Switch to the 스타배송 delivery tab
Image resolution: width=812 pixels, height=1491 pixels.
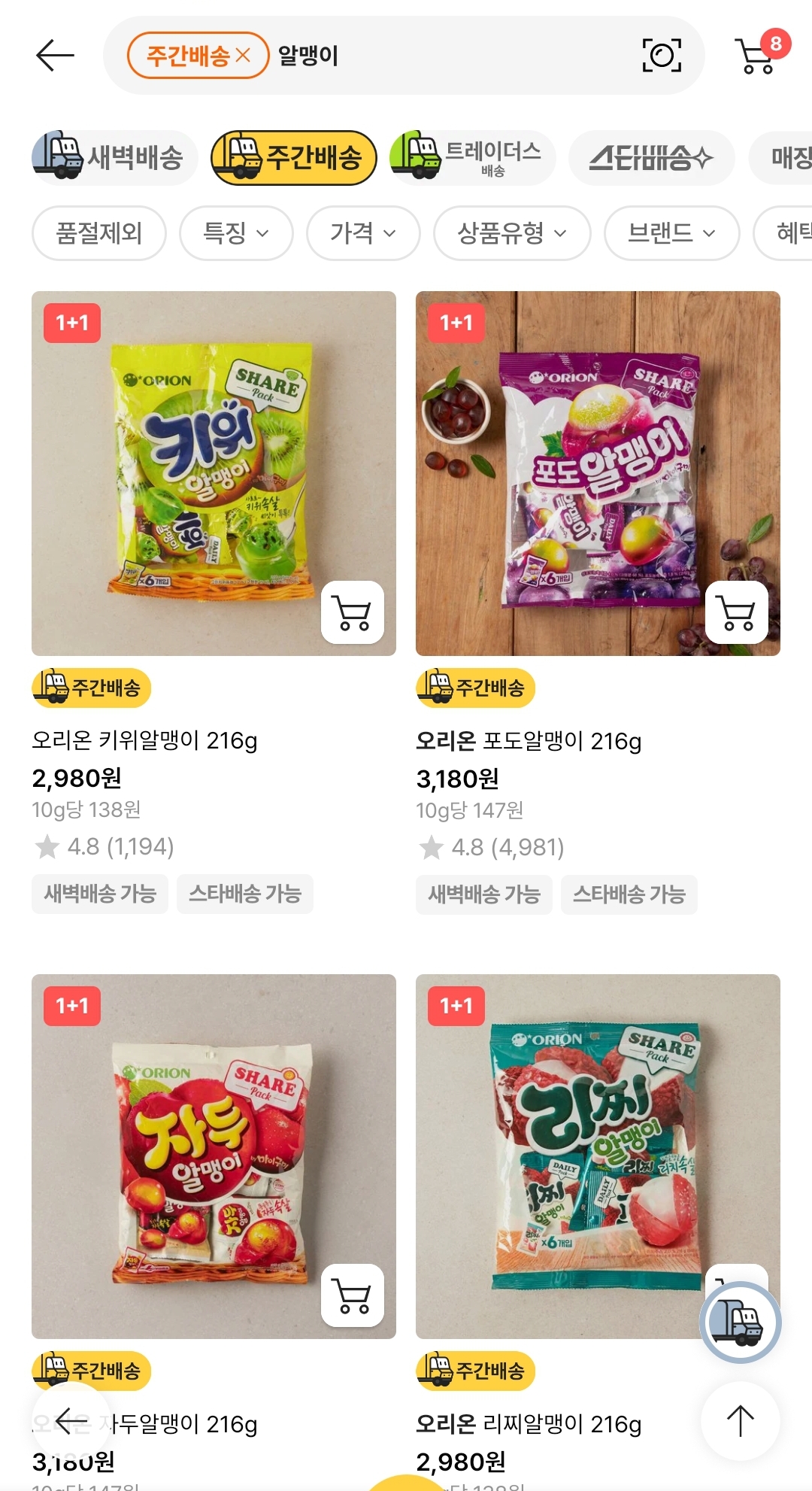click(x=651, y=158)
